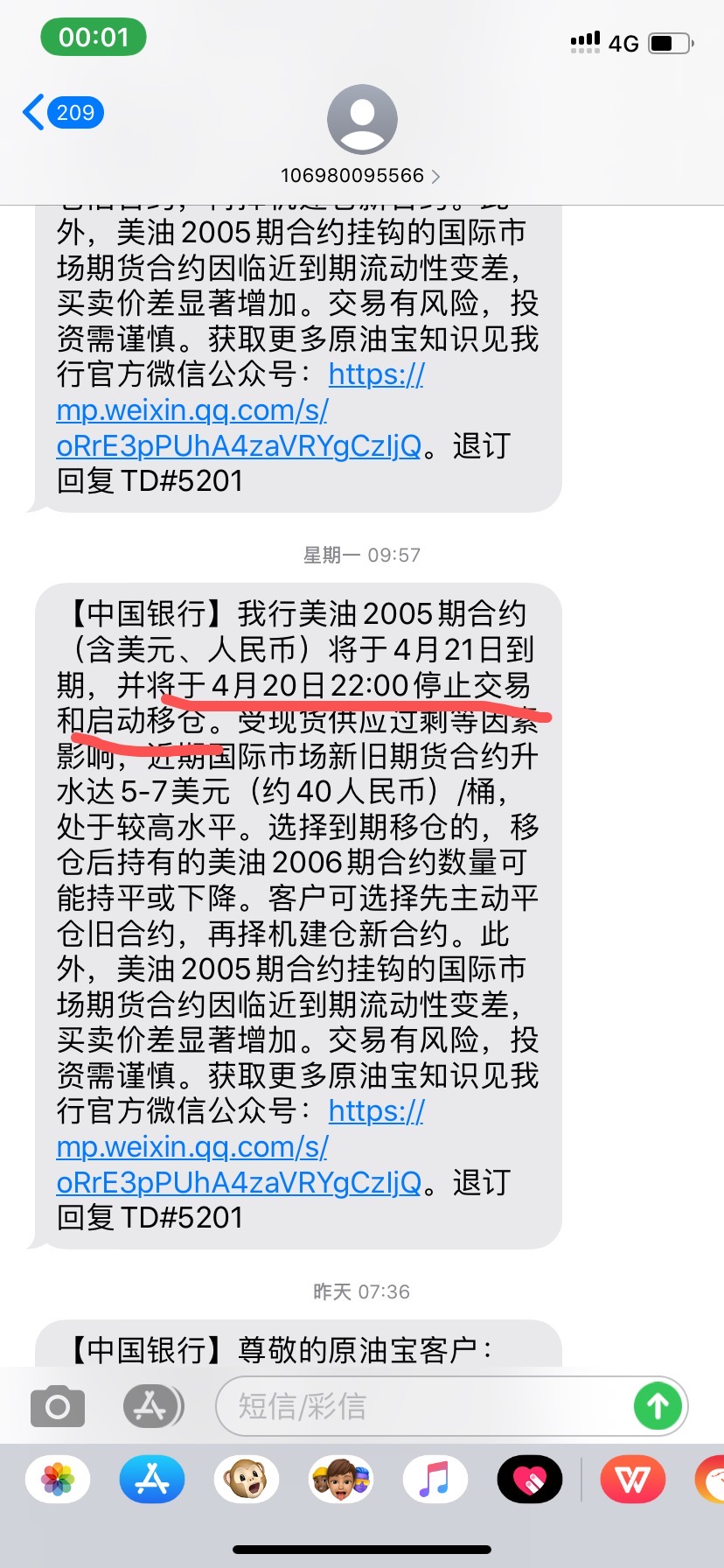
Task: Open the Photos app in the app strip
Action: 58,1480
